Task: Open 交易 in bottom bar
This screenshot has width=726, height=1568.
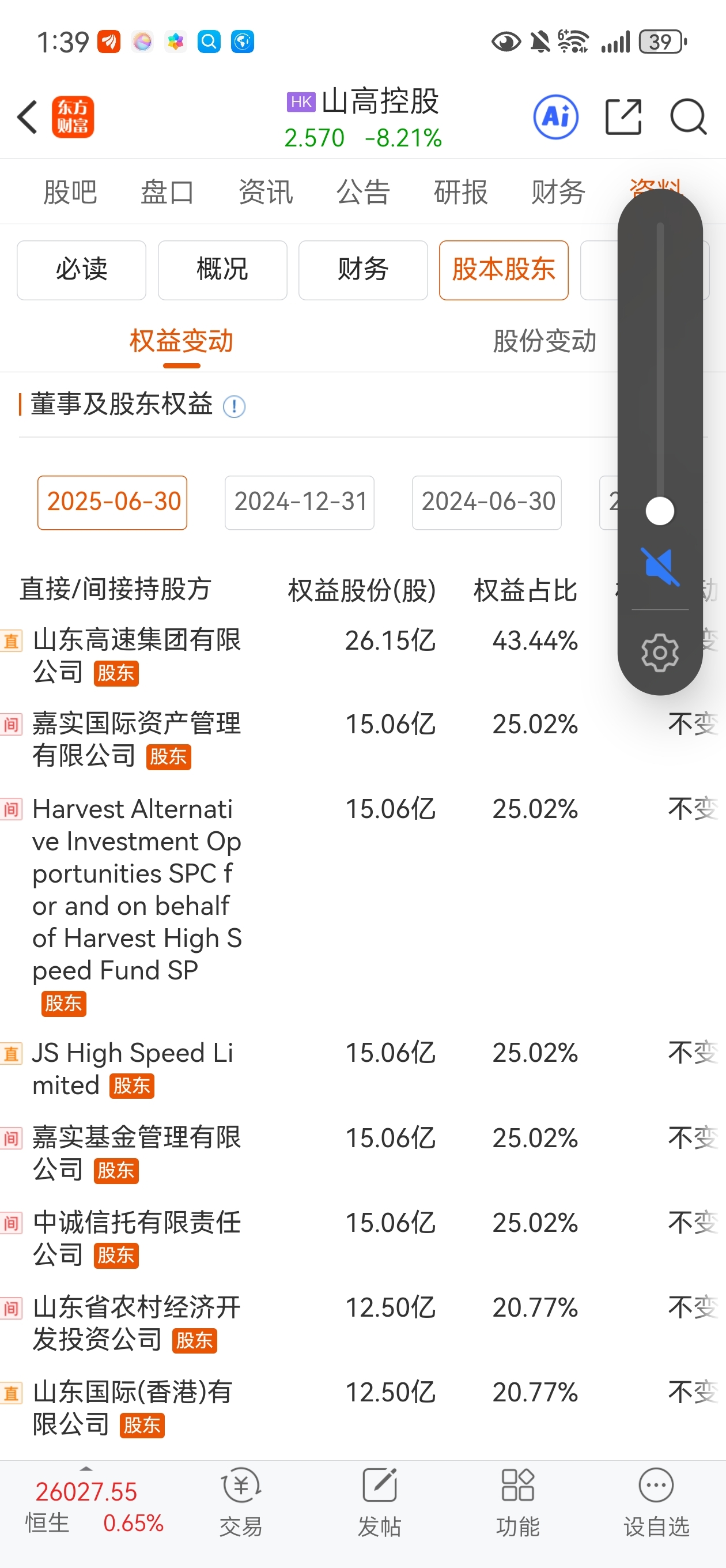Action: (241, 1501)
